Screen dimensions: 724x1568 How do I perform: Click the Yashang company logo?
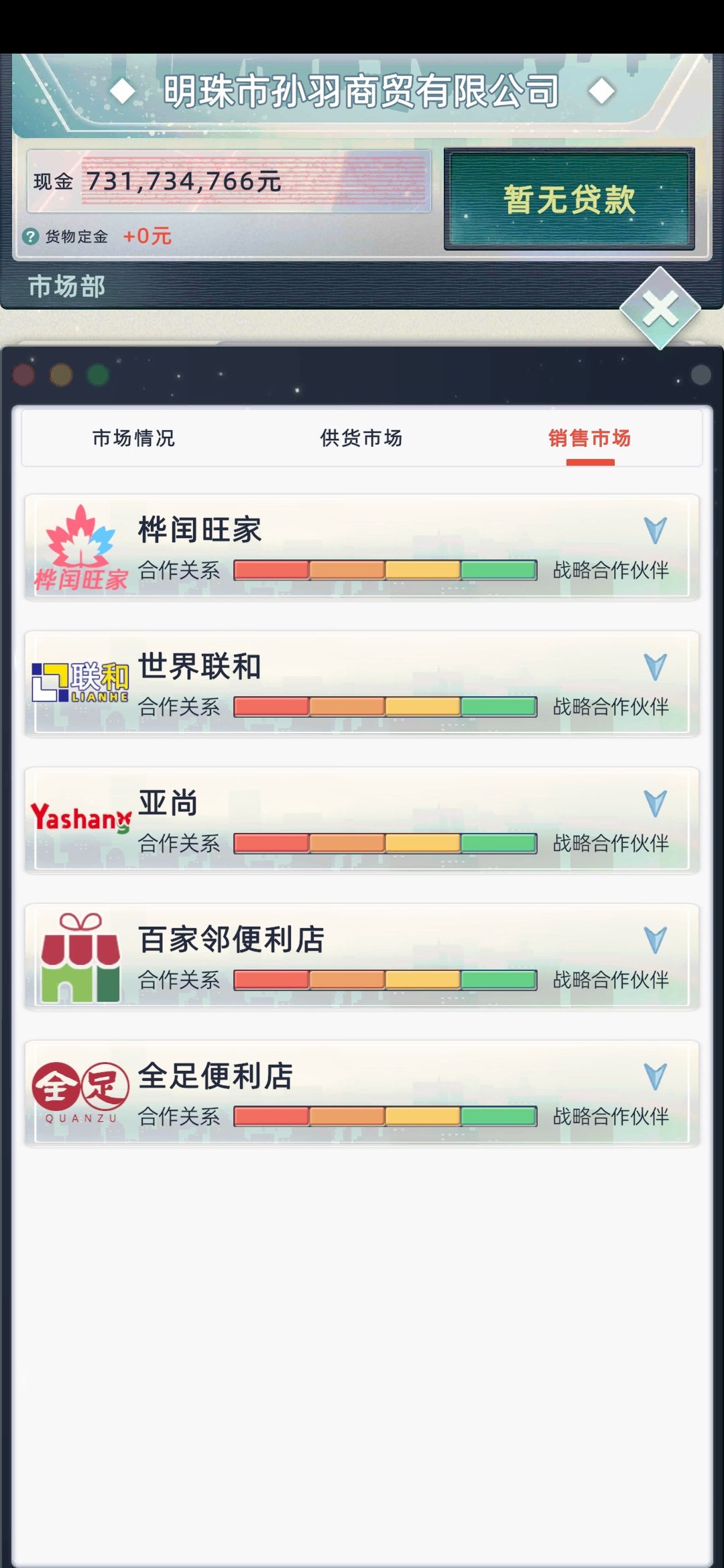pyautogui.click(x=79, y=818)
